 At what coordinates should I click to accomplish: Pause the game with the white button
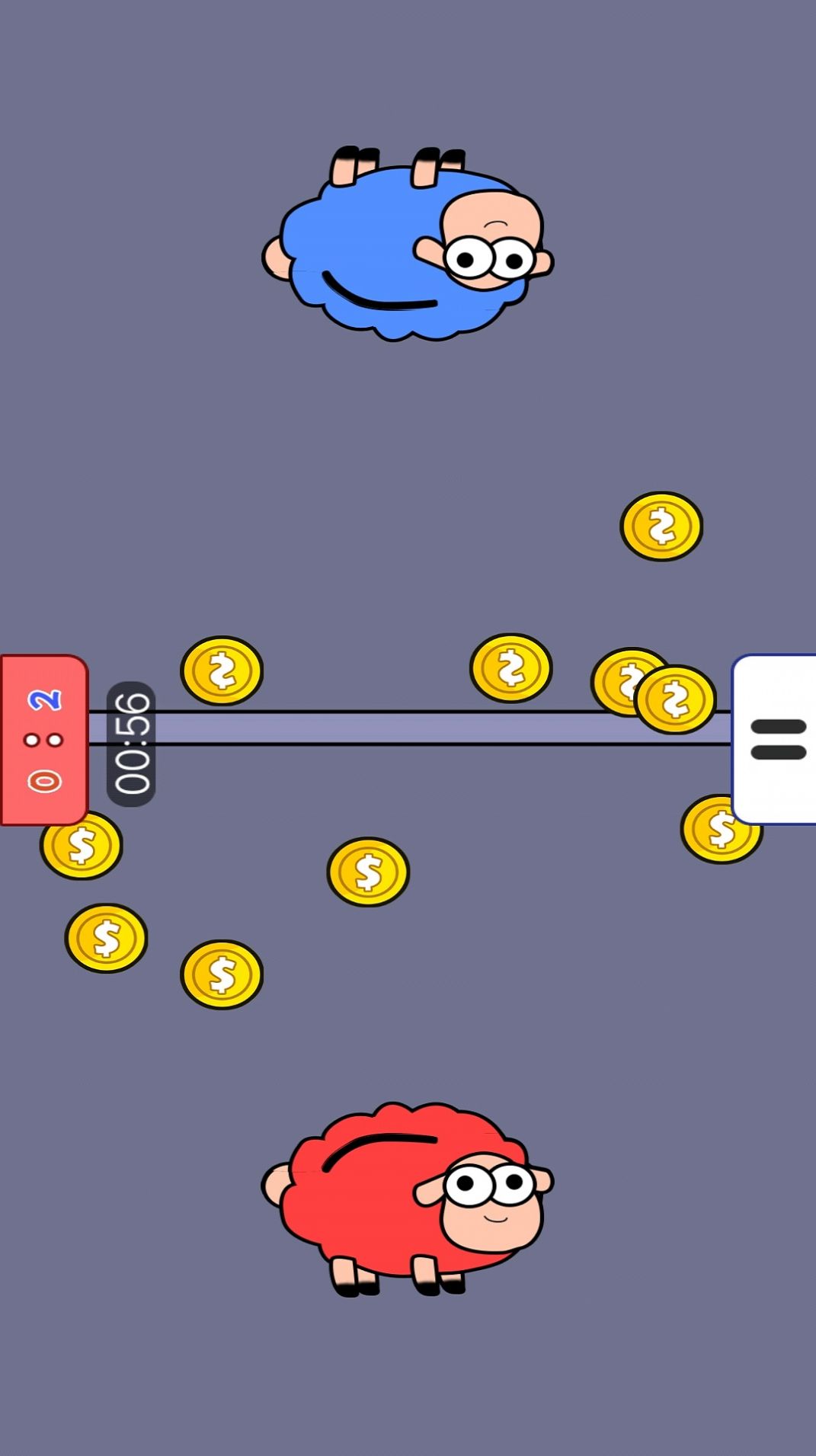click(x=775, y=739)
